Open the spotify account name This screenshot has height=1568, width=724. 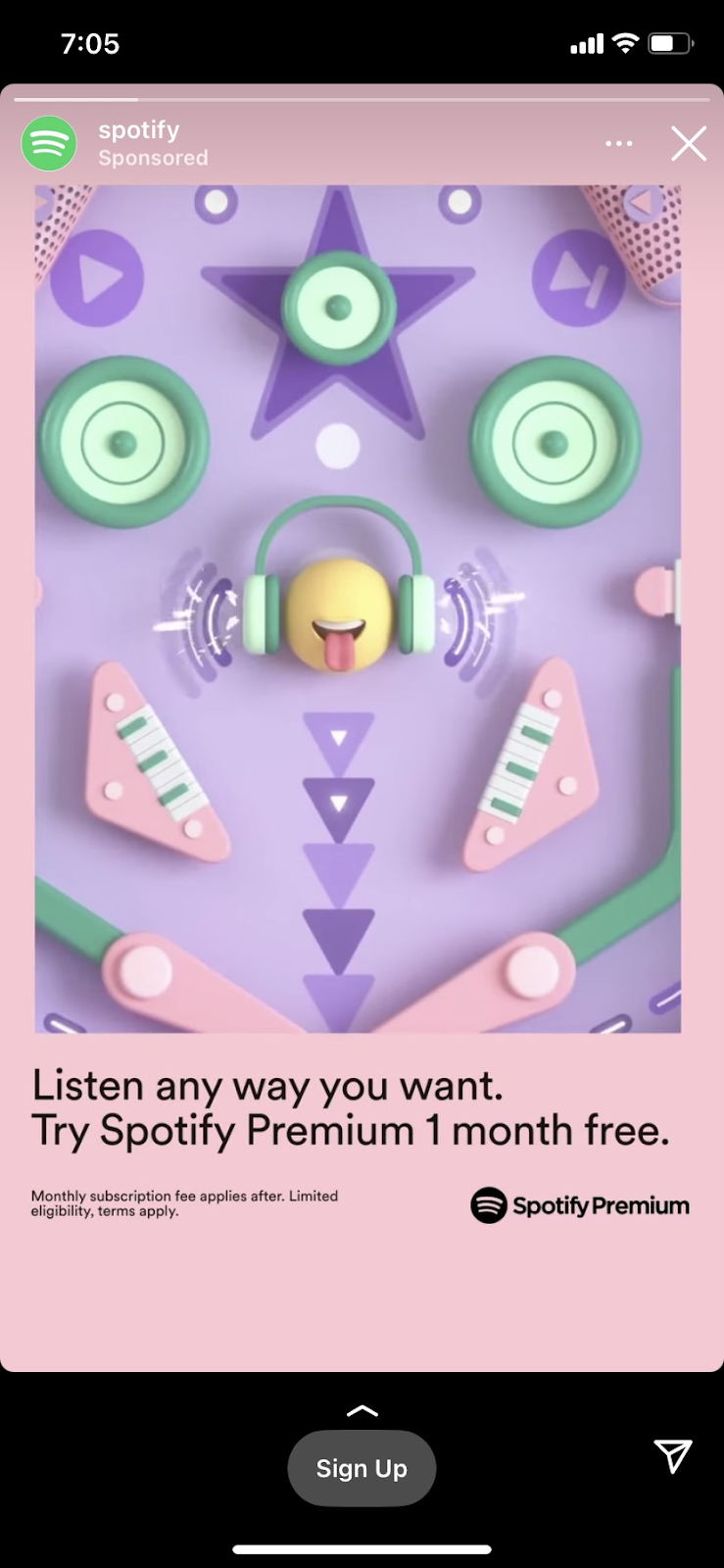[x=139, y=130]
